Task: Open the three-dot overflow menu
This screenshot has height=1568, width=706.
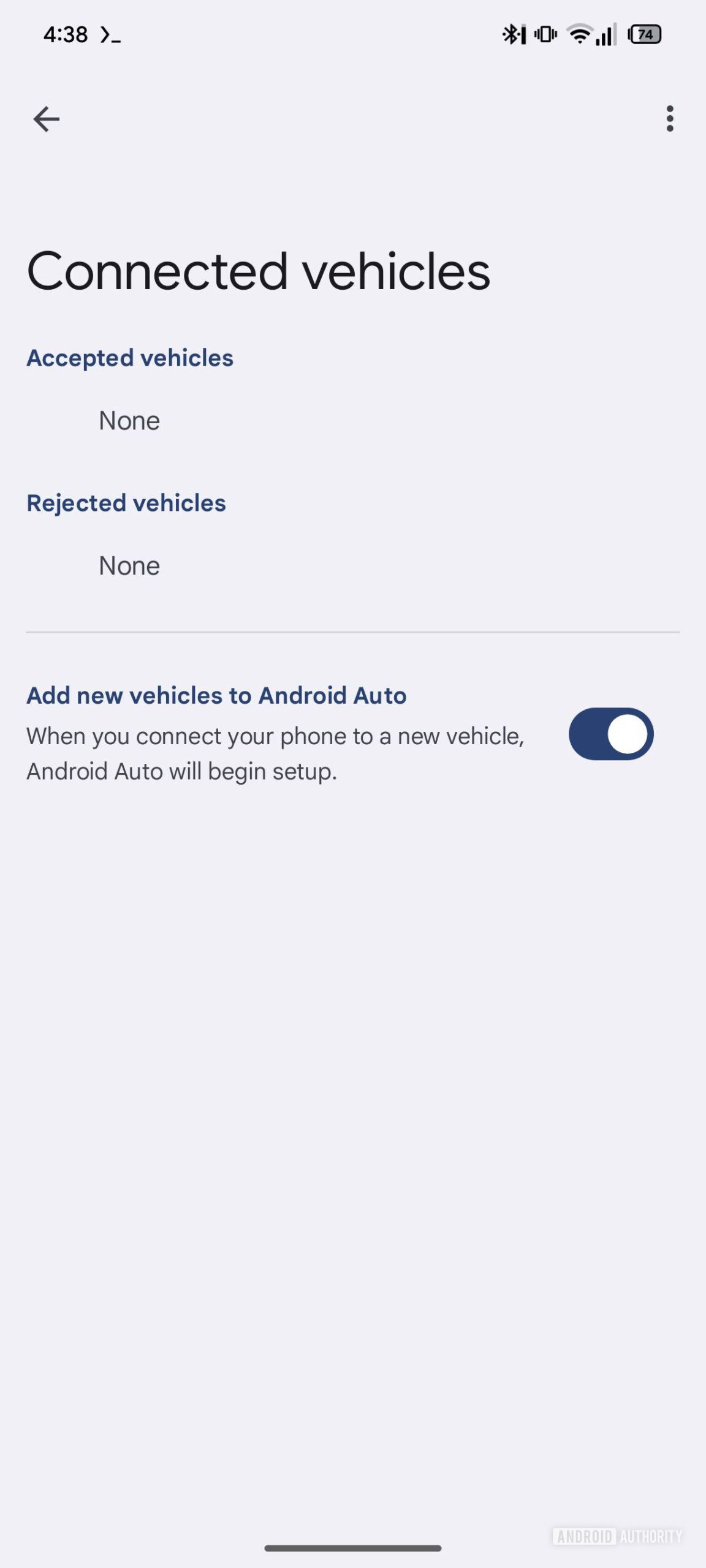Action: [x=670, y=118]
